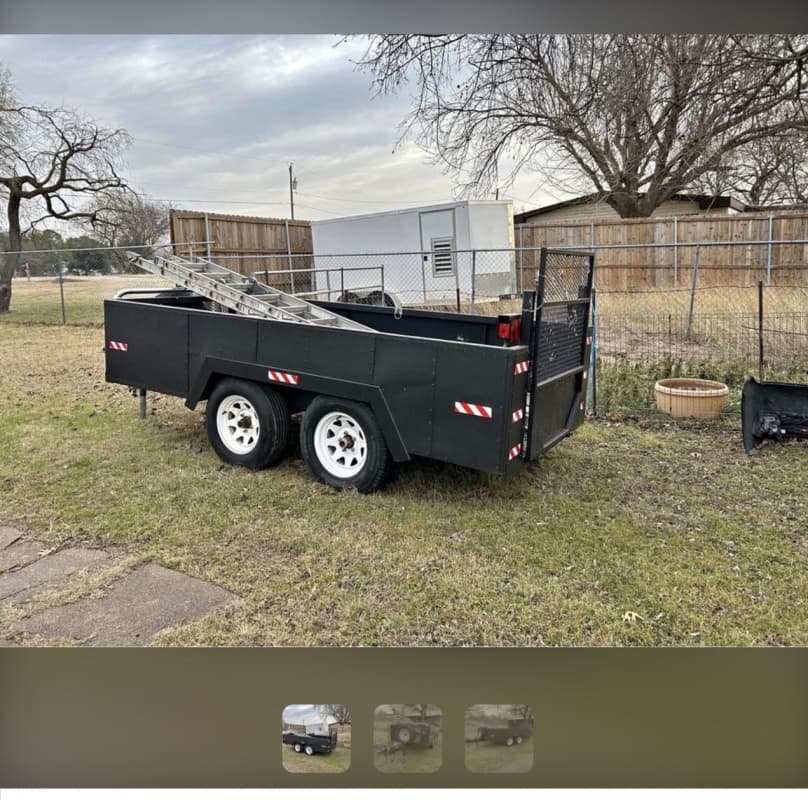
Task: Open the third trailer photo thumbnail
Action: click(498, 738)
